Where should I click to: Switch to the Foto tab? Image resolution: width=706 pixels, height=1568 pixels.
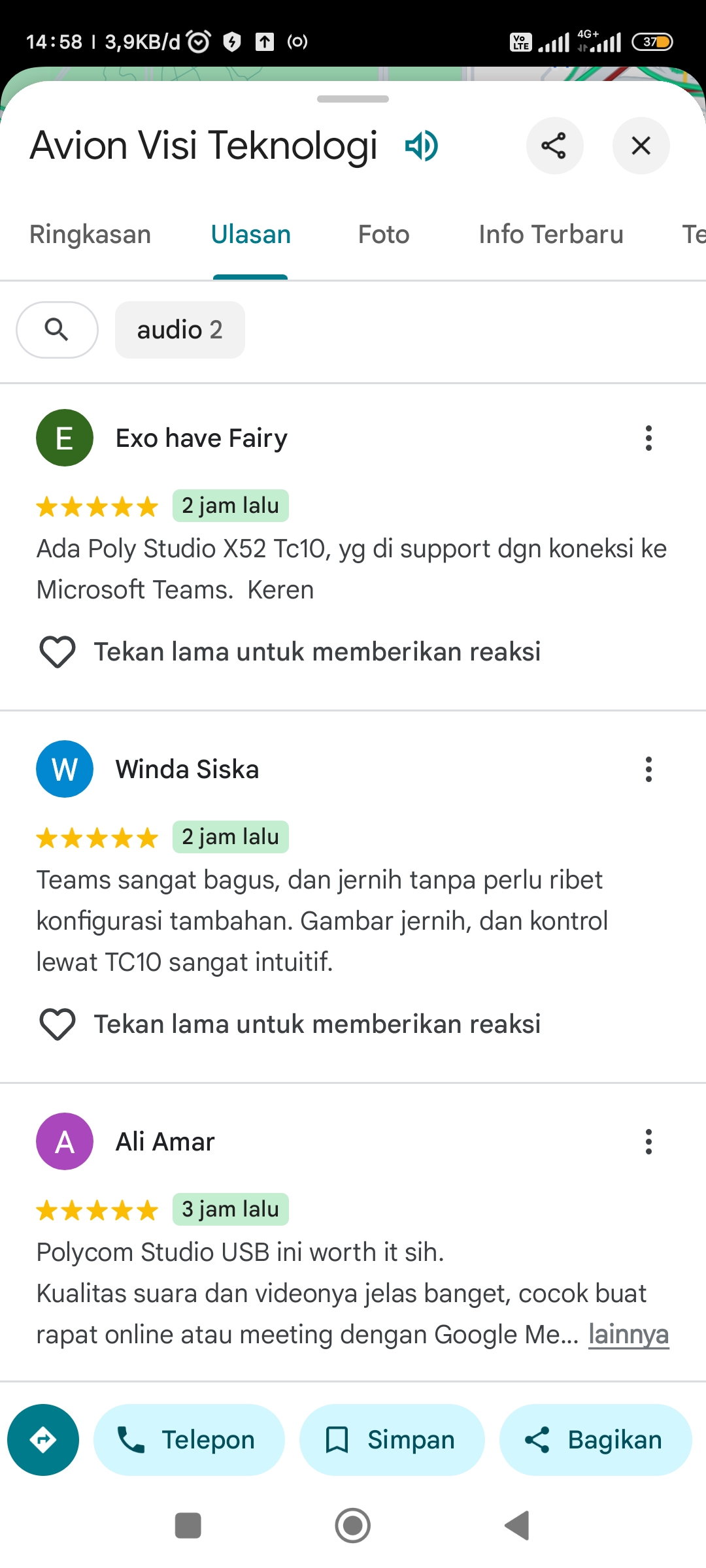pos(384,234)
